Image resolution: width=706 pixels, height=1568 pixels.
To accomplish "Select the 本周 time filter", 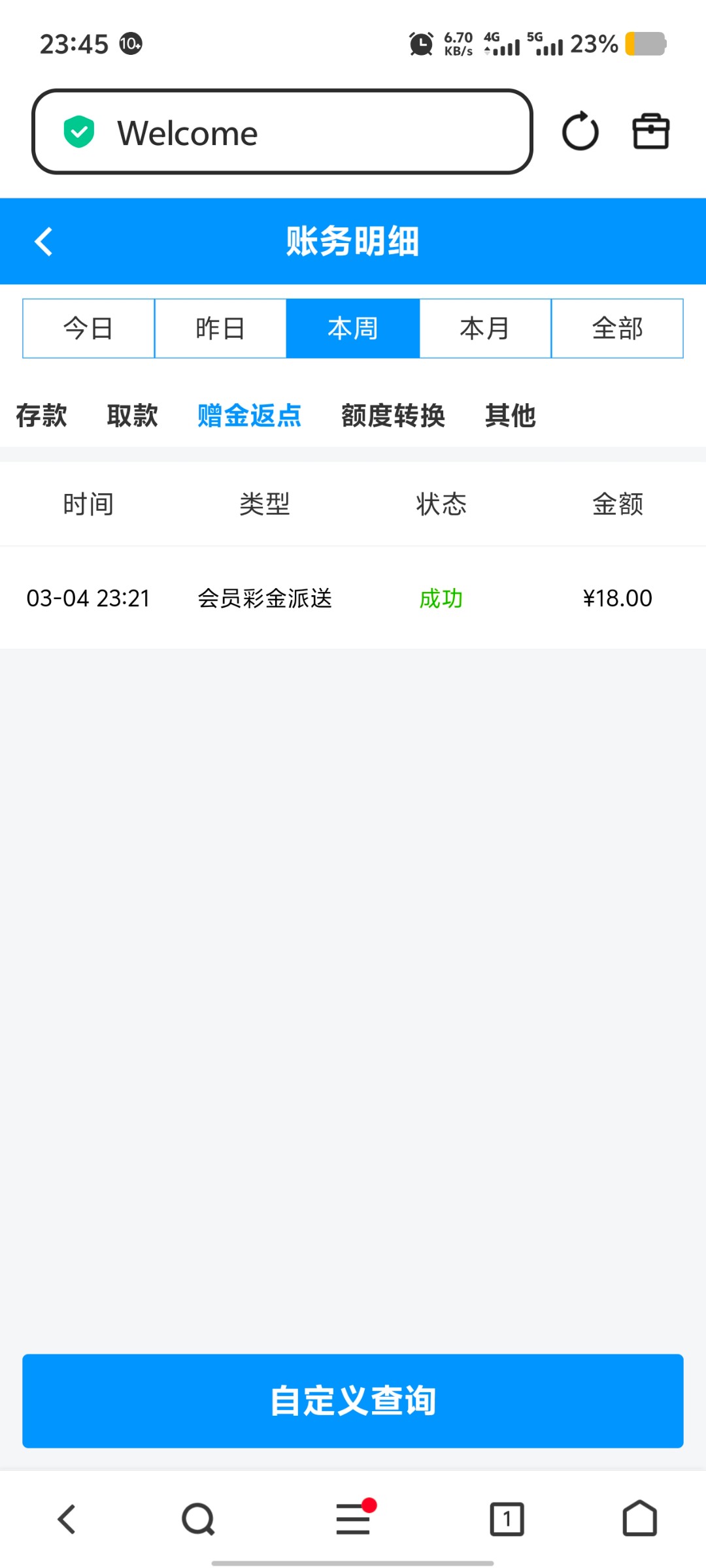I will click(x=353, y=329).
